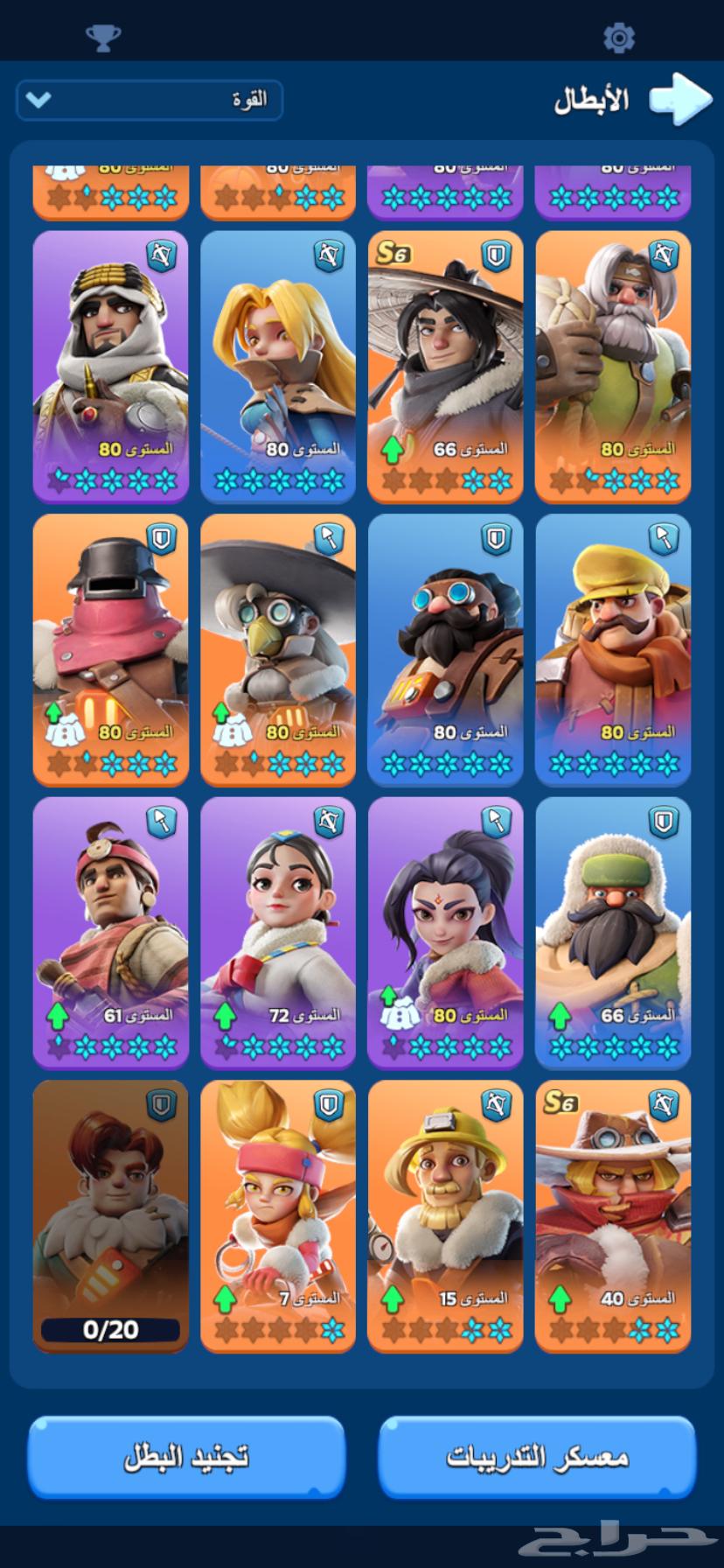Viewport: 724px width, 1568px height.
Task: Open the Training Camp button
Action: pos(537,1456)
